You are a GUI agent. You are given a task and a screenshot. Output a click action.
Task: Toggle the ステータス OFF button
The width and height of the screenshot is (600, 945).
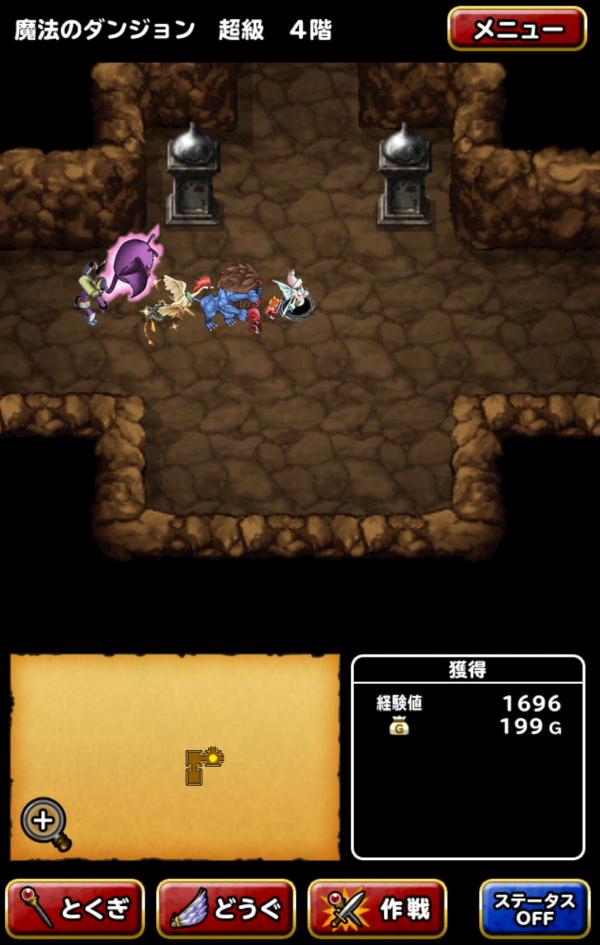(534, 908)
